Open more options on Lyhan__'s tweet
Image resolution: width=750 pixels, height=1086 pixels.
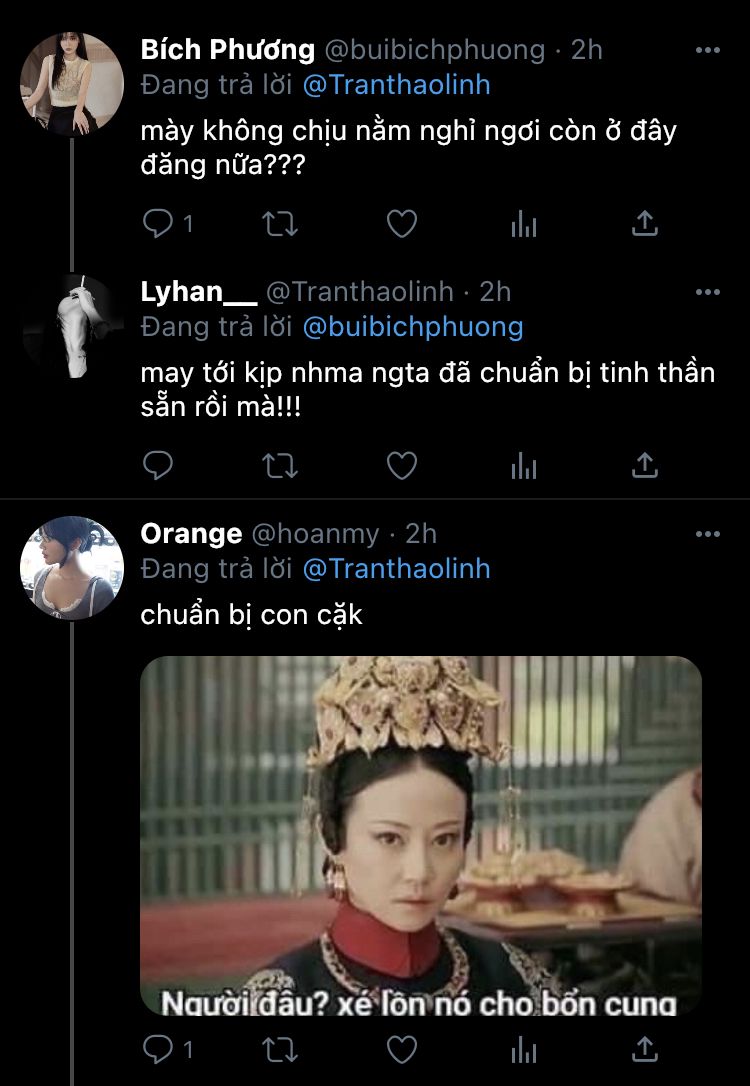[x=707, y=292]
